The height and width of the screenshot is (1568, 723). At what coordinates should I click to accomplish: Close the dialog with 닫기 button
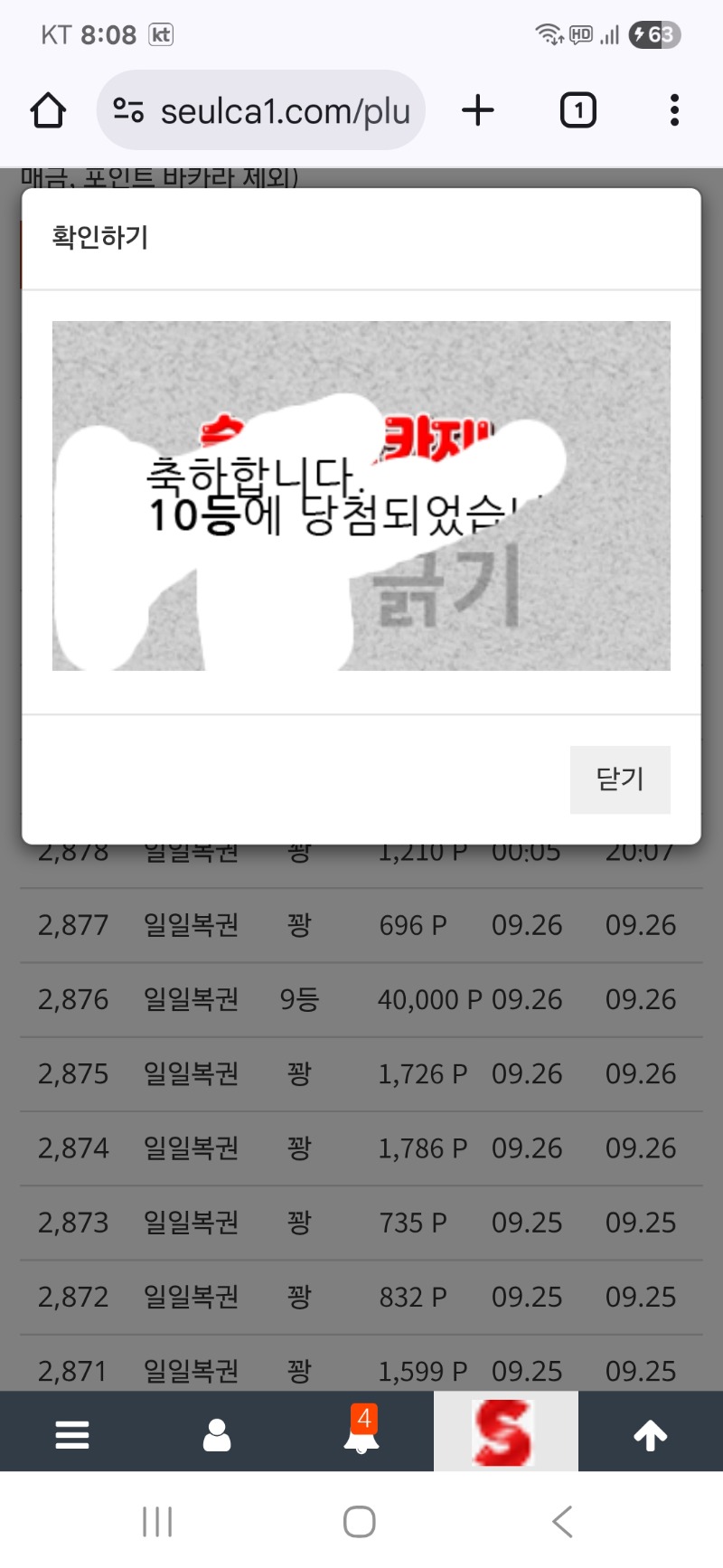tap(620, 779)
